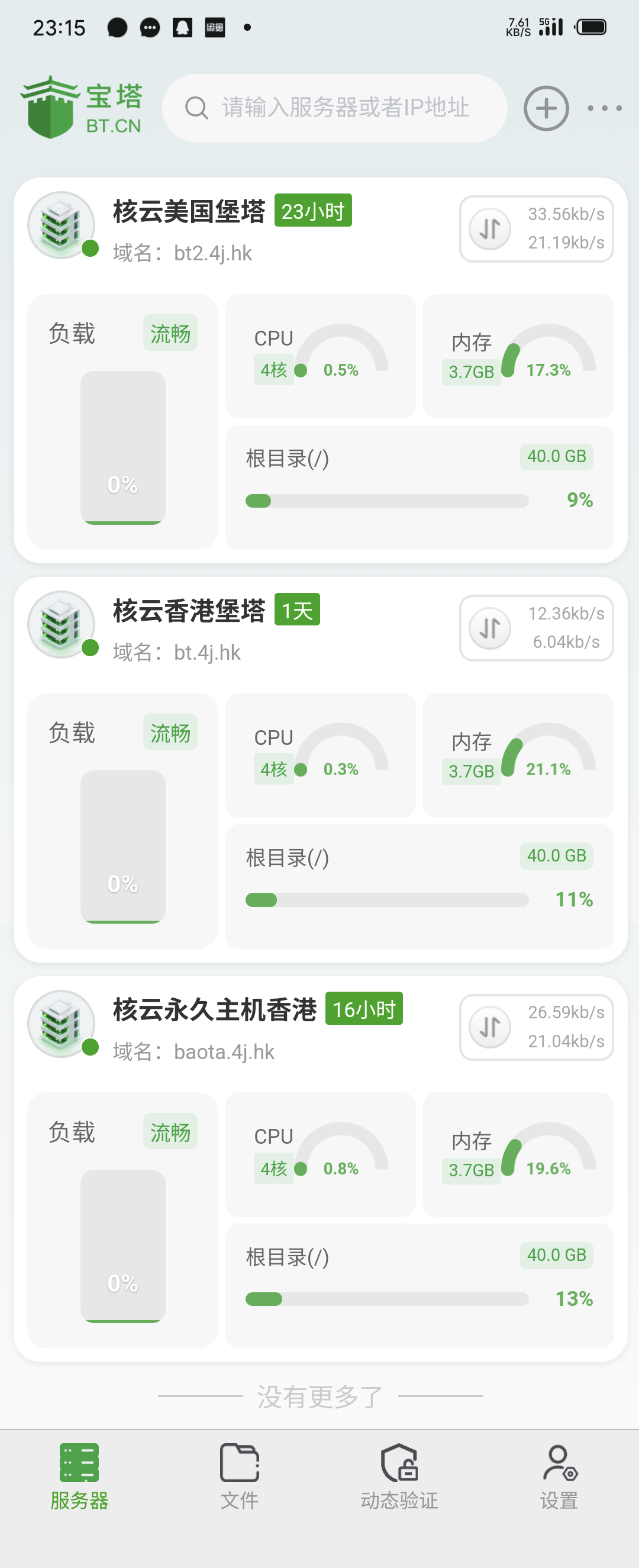Tap the server icon of 核云永久主机香港
The width and height of the screenshot is (639, 1568).
[x=61, y=1024]
